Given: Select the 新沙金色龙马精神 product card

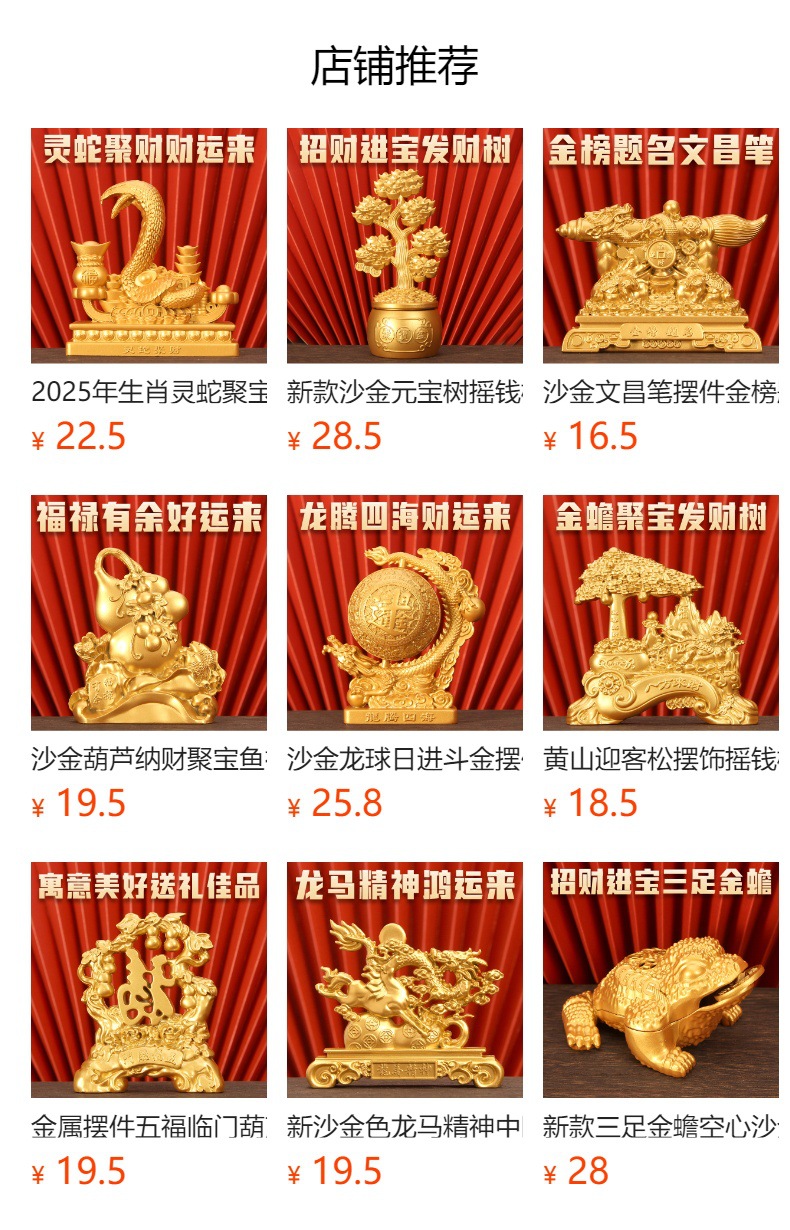Looking at the screenshot, I should click(x=405, y=1025).
